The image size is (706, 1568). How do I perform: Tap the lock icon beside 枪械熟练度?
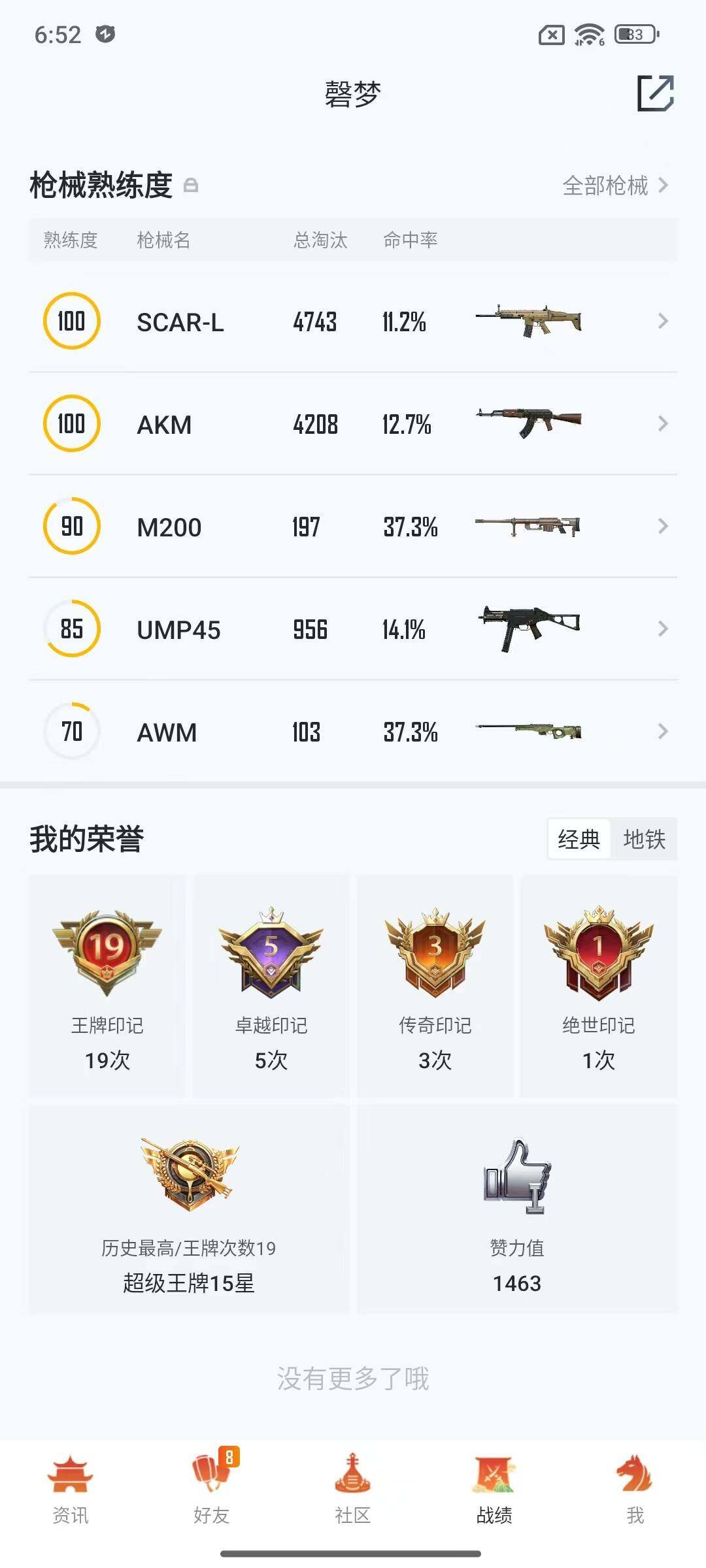point(192,186)
